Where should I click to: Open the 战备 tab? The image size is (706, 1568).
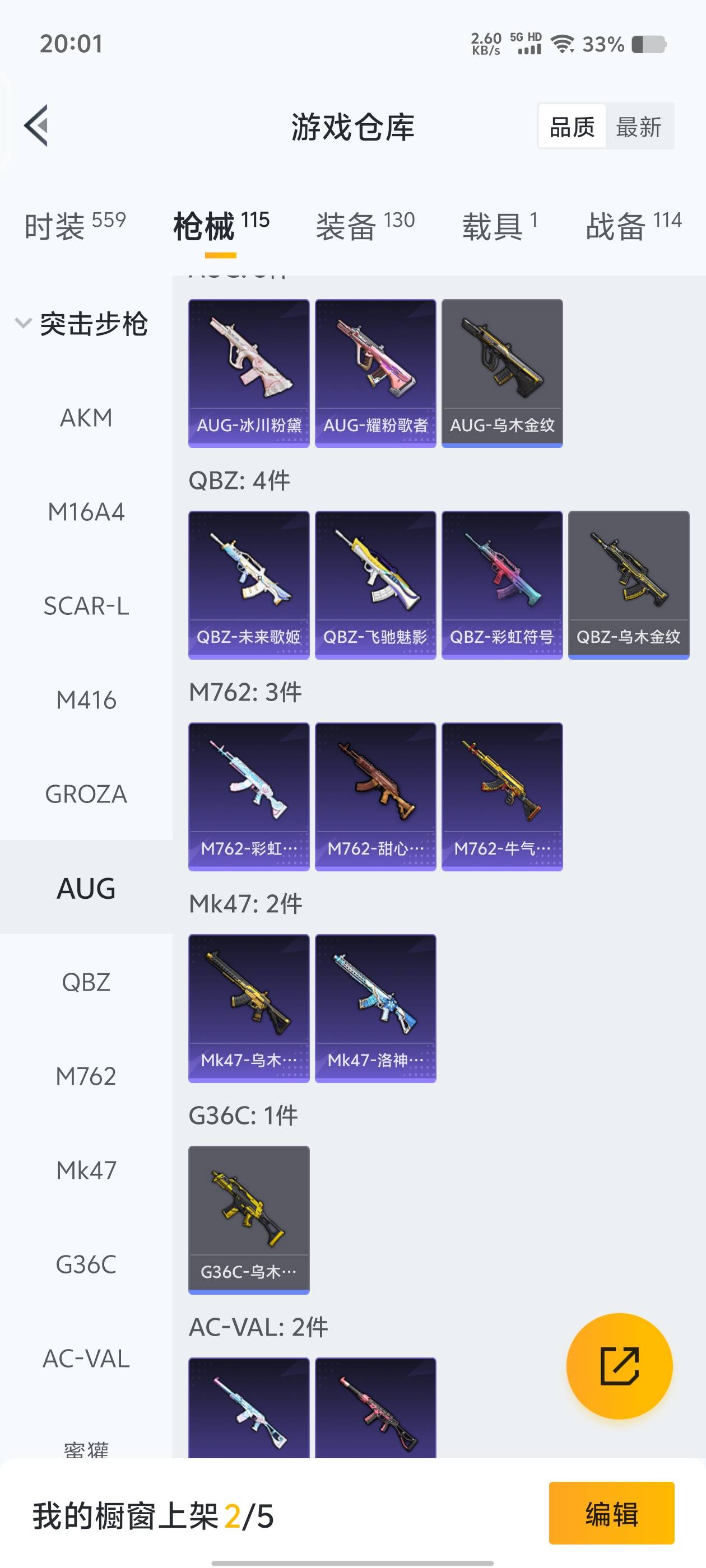tap(633, 226)
